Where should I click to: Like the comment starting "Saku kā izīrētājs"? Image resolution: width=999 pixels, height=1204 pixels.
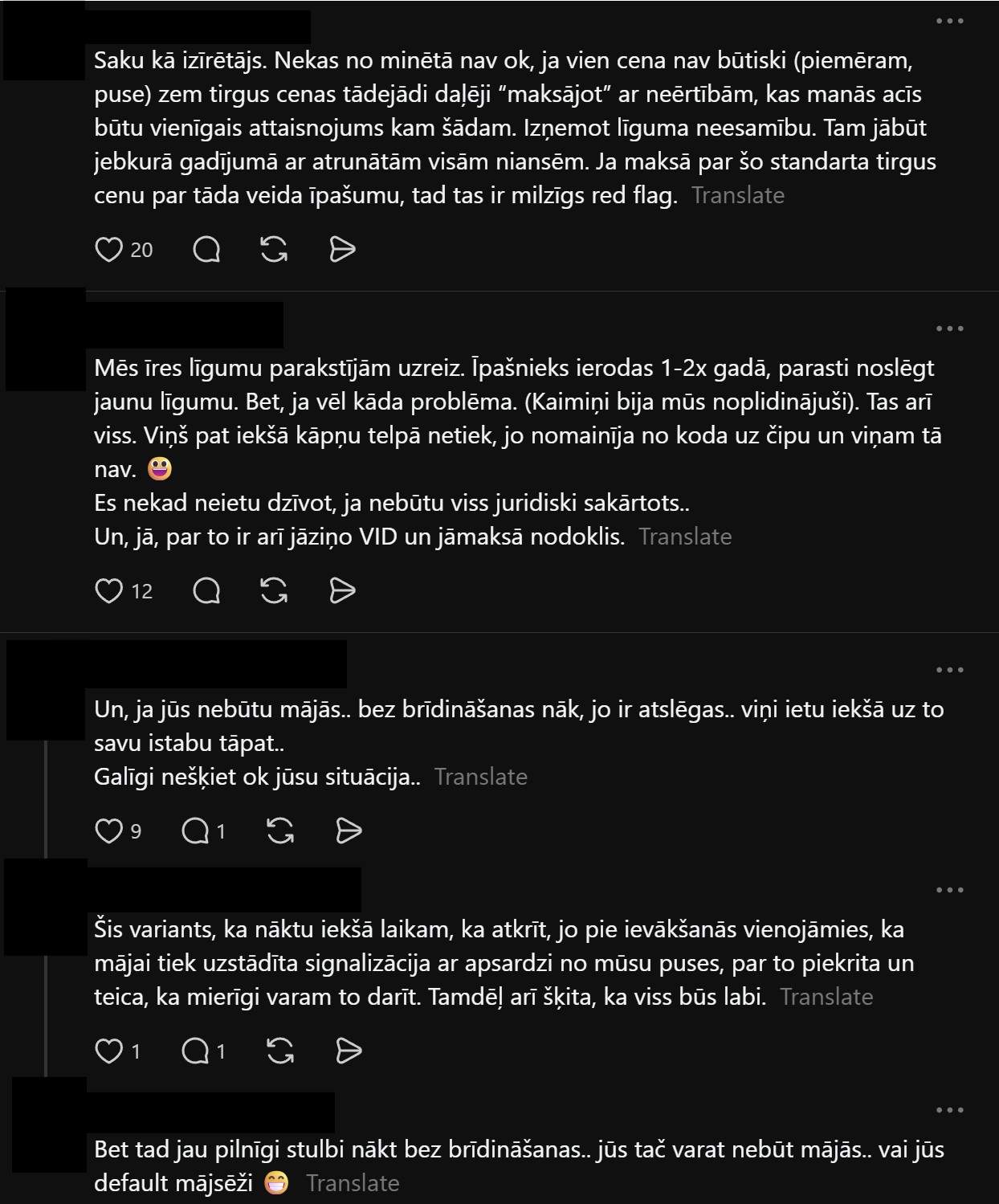[x=108, y=250]
